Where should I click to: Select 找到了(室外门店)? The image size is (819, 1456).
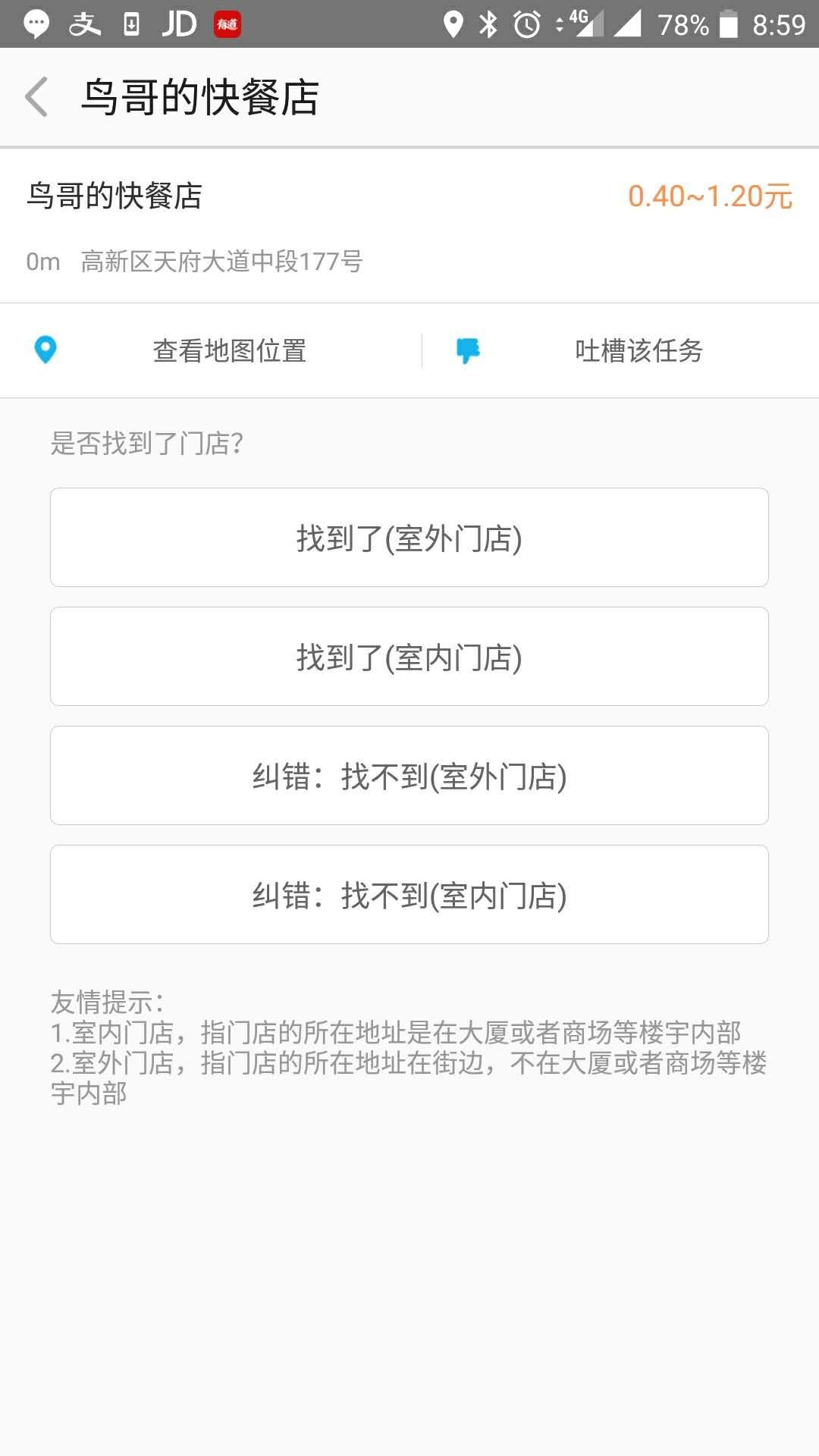pyautogui.click(x=409, y=538)
